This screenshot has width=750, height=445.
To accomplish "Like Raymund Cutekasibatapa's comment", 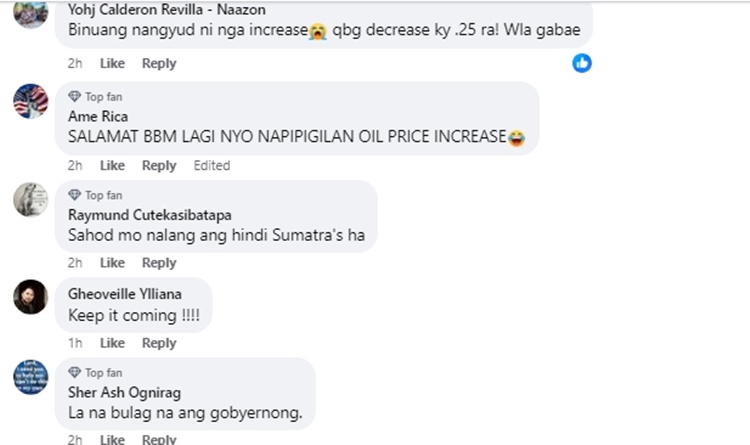I will point(112,263).
